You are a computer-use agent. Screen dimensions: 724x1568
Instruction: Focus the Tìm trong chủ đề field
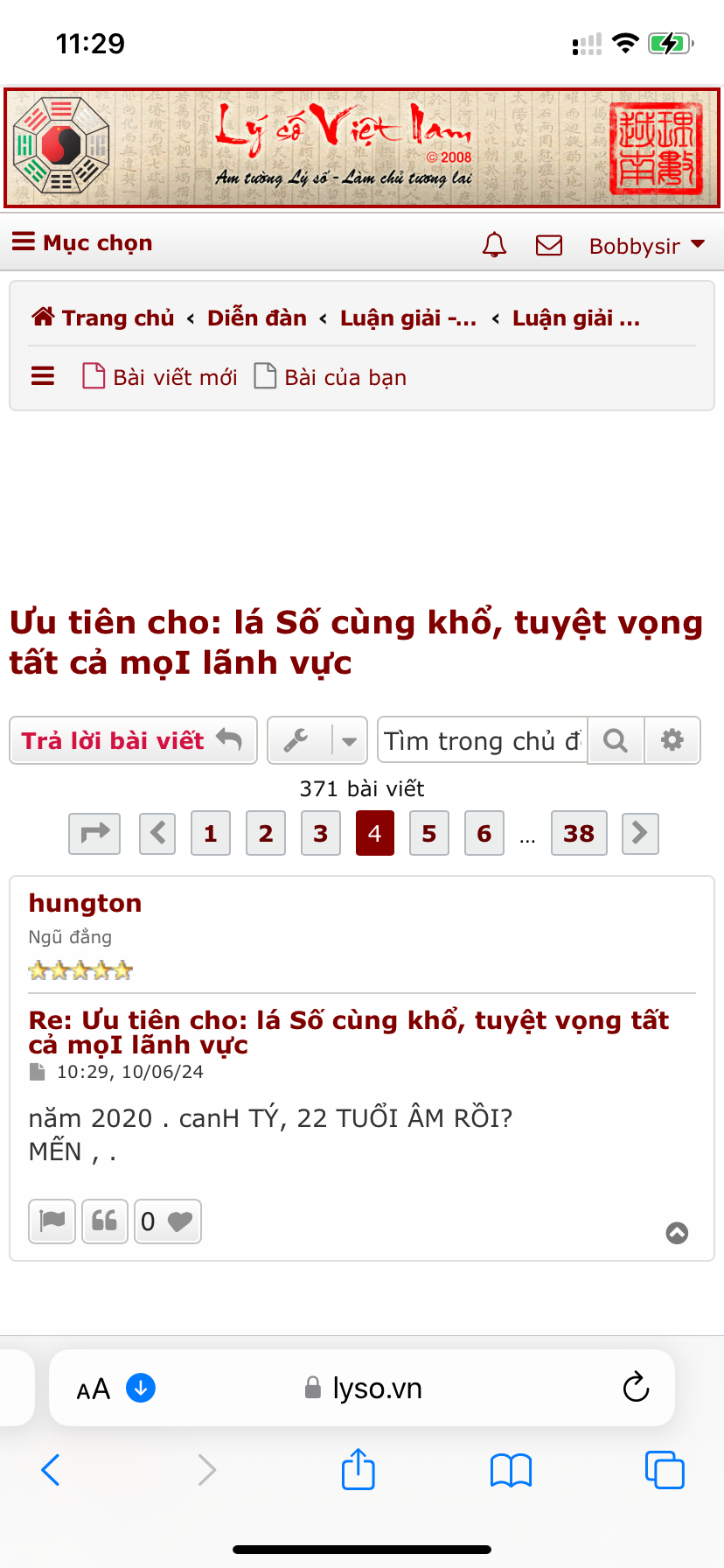(481, 740)
